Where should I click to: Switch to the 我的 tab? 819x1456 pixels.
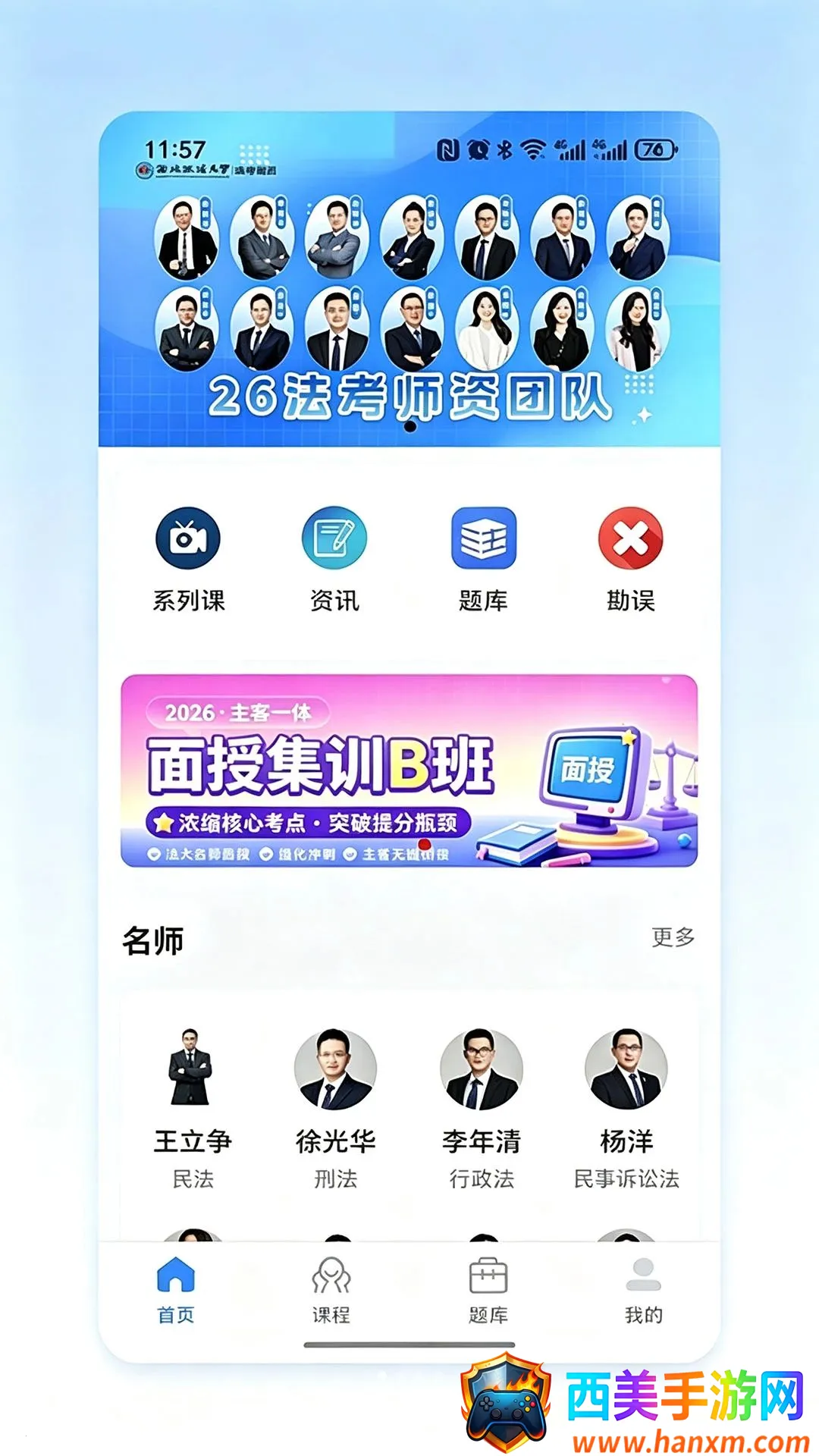click(x=644, y=1291)
